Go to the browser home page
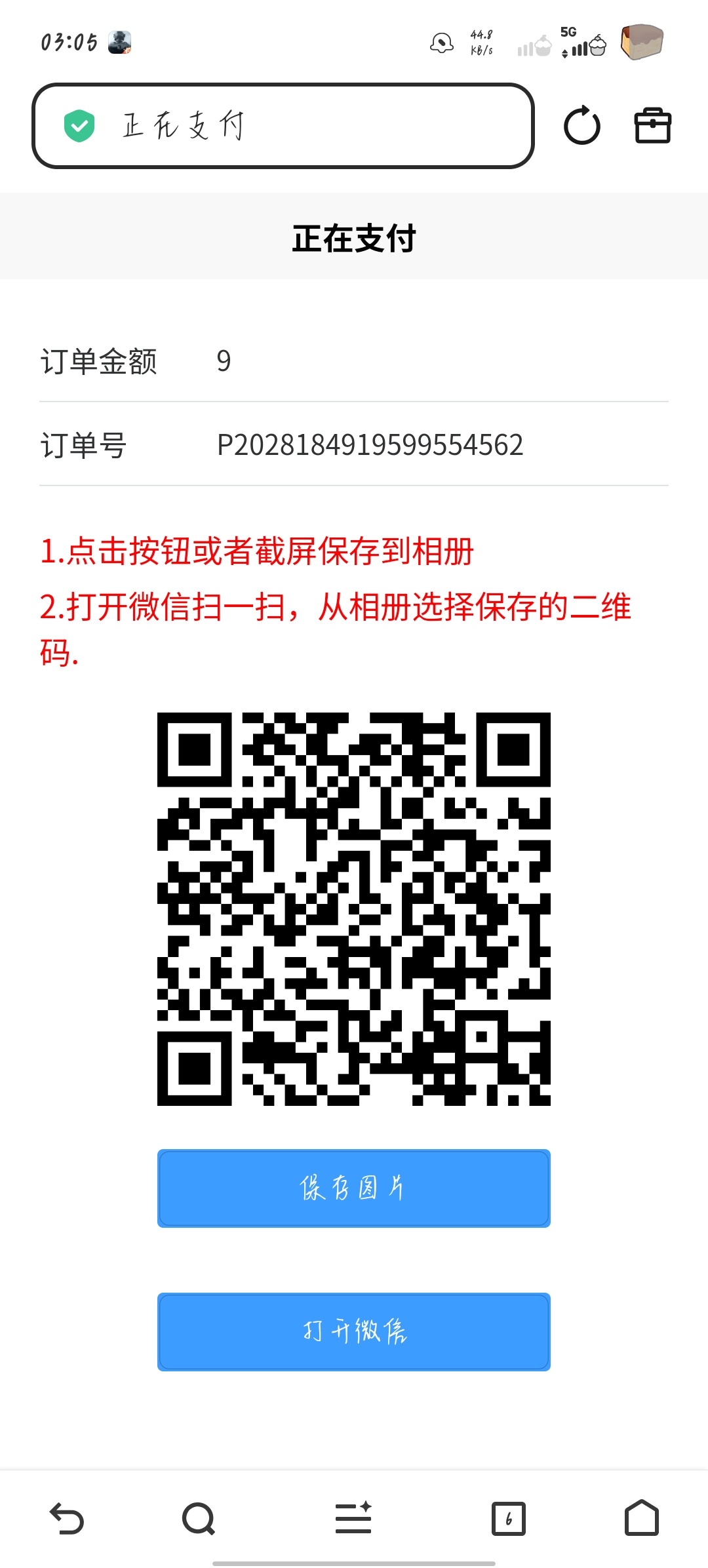 641,1518
